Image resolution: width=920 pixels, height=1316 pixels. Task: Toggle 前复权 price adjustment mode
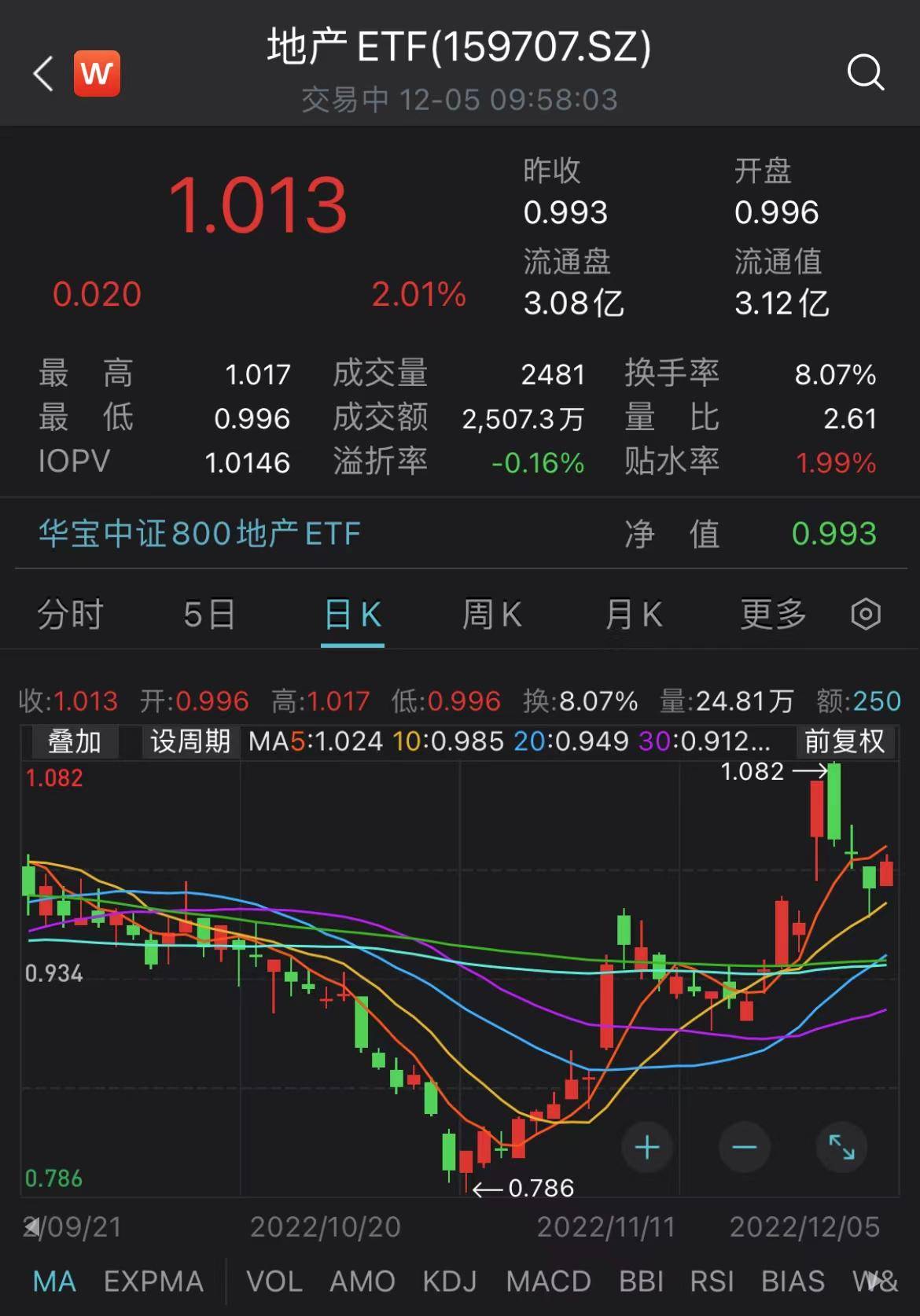coord(845,741)
